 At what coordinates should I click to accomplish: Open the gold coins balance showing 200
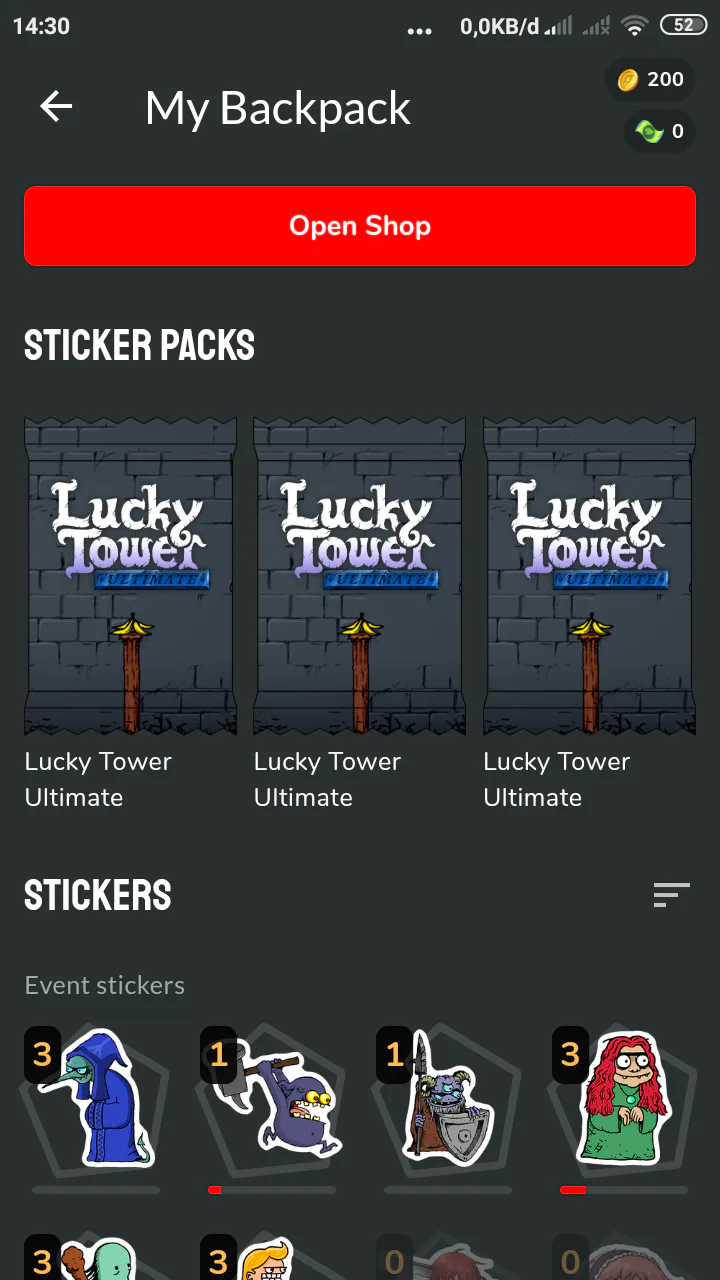(x=650, y=80)
